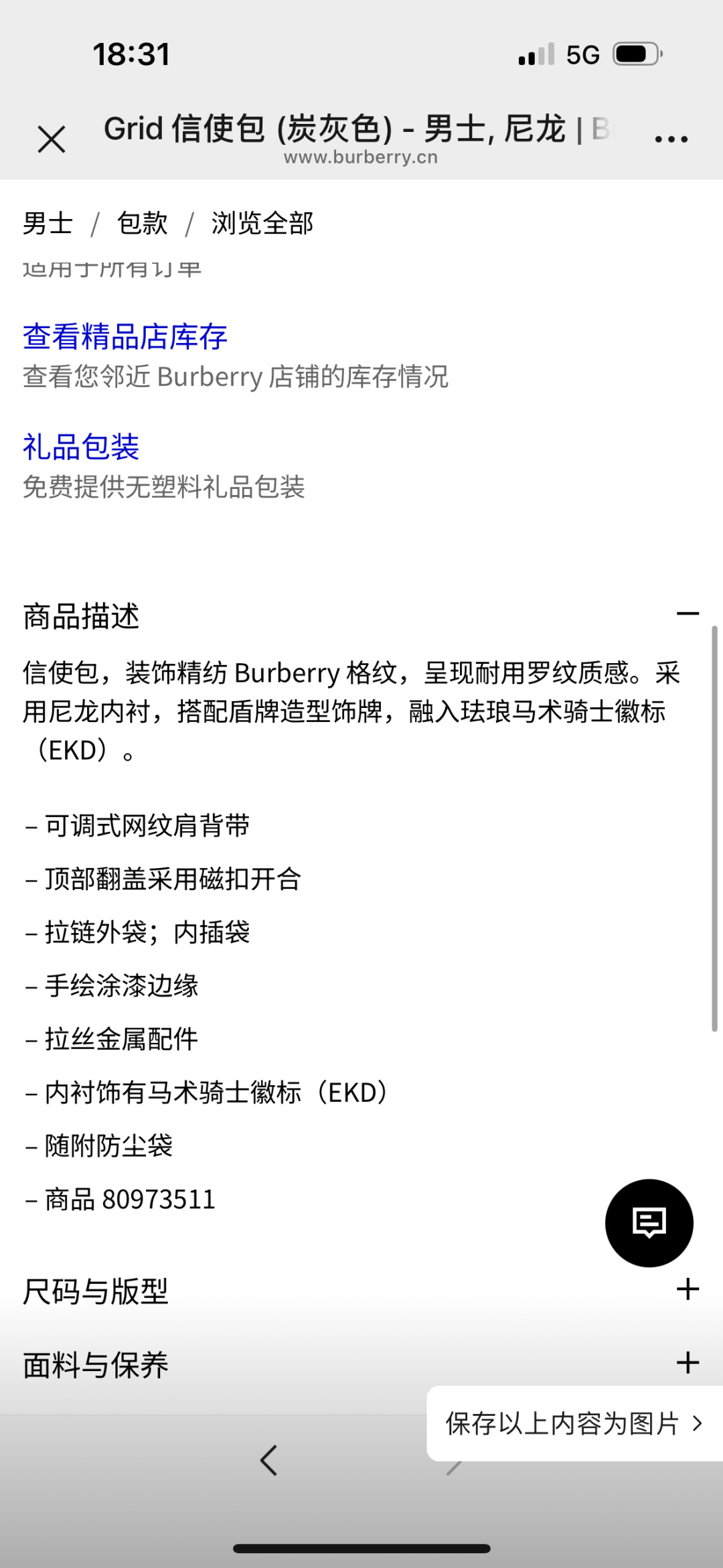
Task: Expand the 尺码与版型 section
Action: pyautogui.click(x=687, y=1289)
